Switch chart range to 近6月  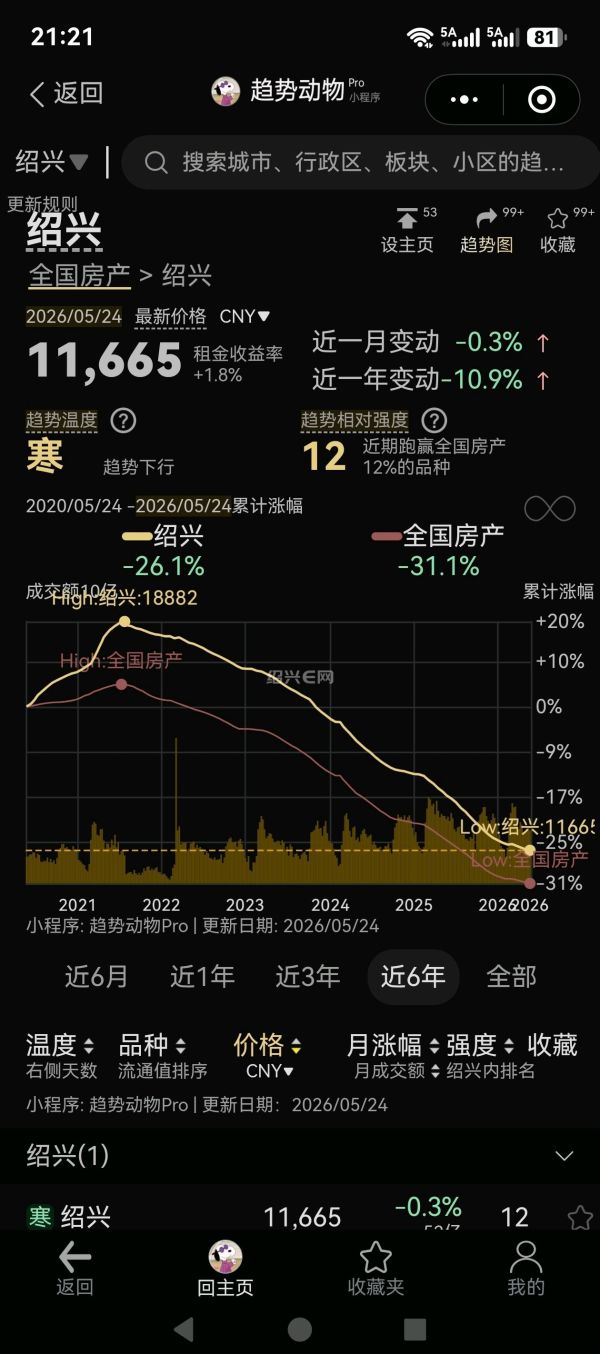pos(97,977)
